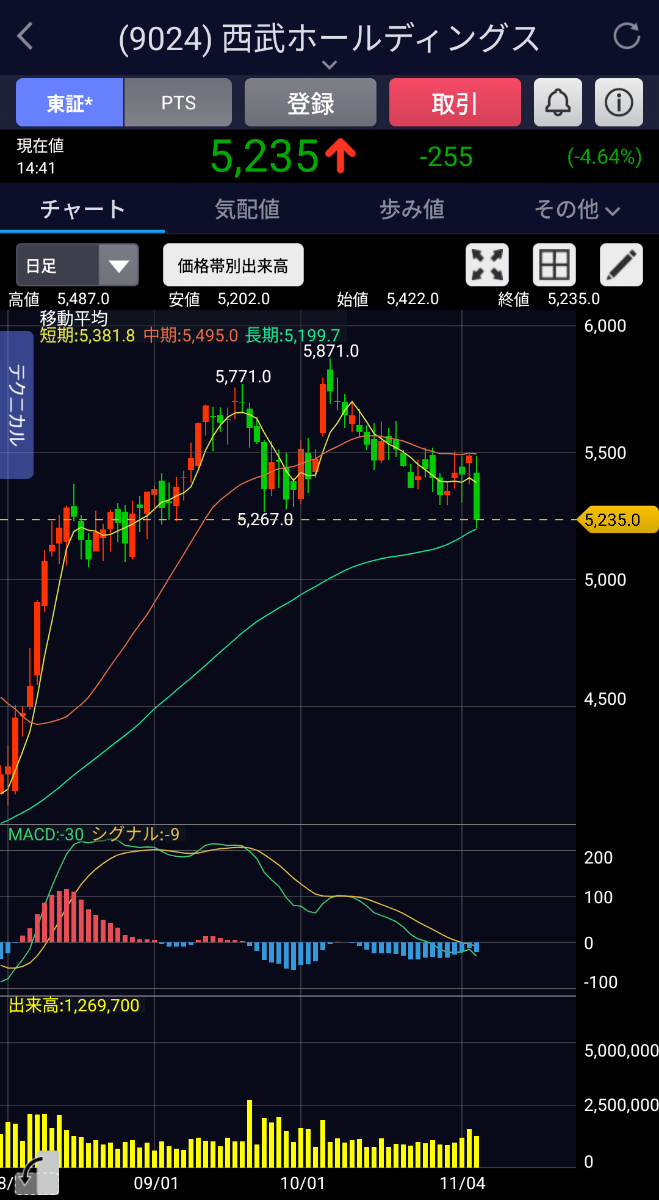Open the price alert bell
This screenshot has height=1200, width=659.
[557, 102]
